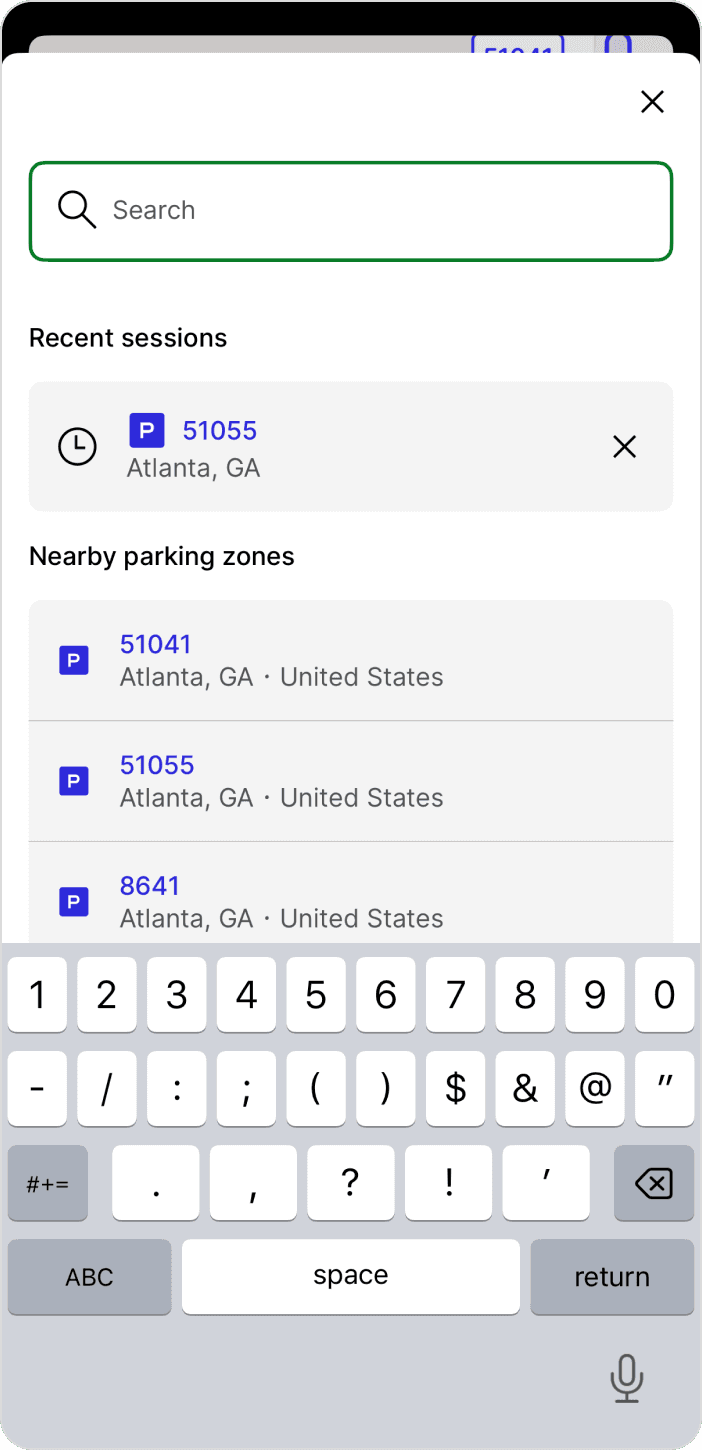The height and width of the screenshot is (1450, 702).
Task: Select nearby parking zone 51055
Action: click(x=350, y=781)
